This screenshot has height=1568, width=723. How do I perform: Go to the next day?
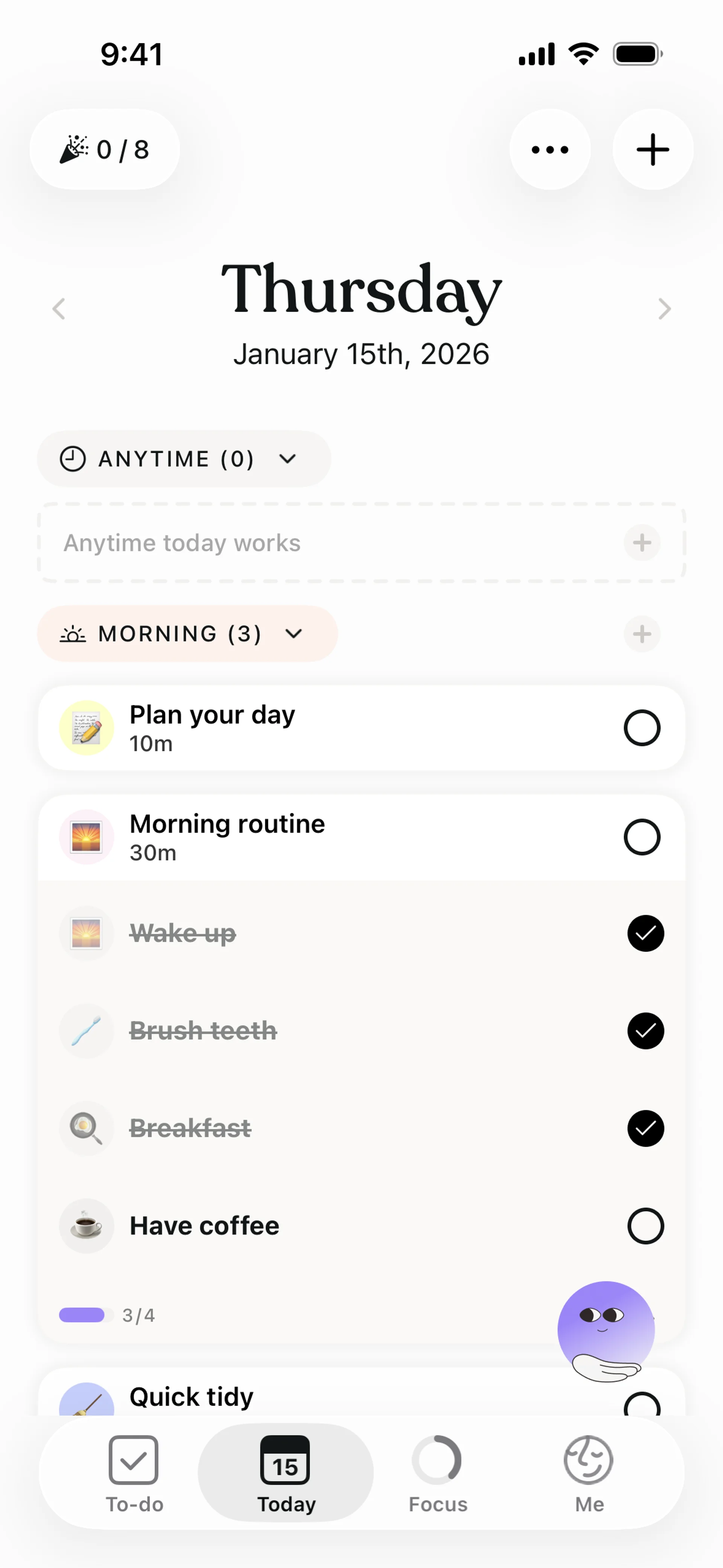pos(664,309)
